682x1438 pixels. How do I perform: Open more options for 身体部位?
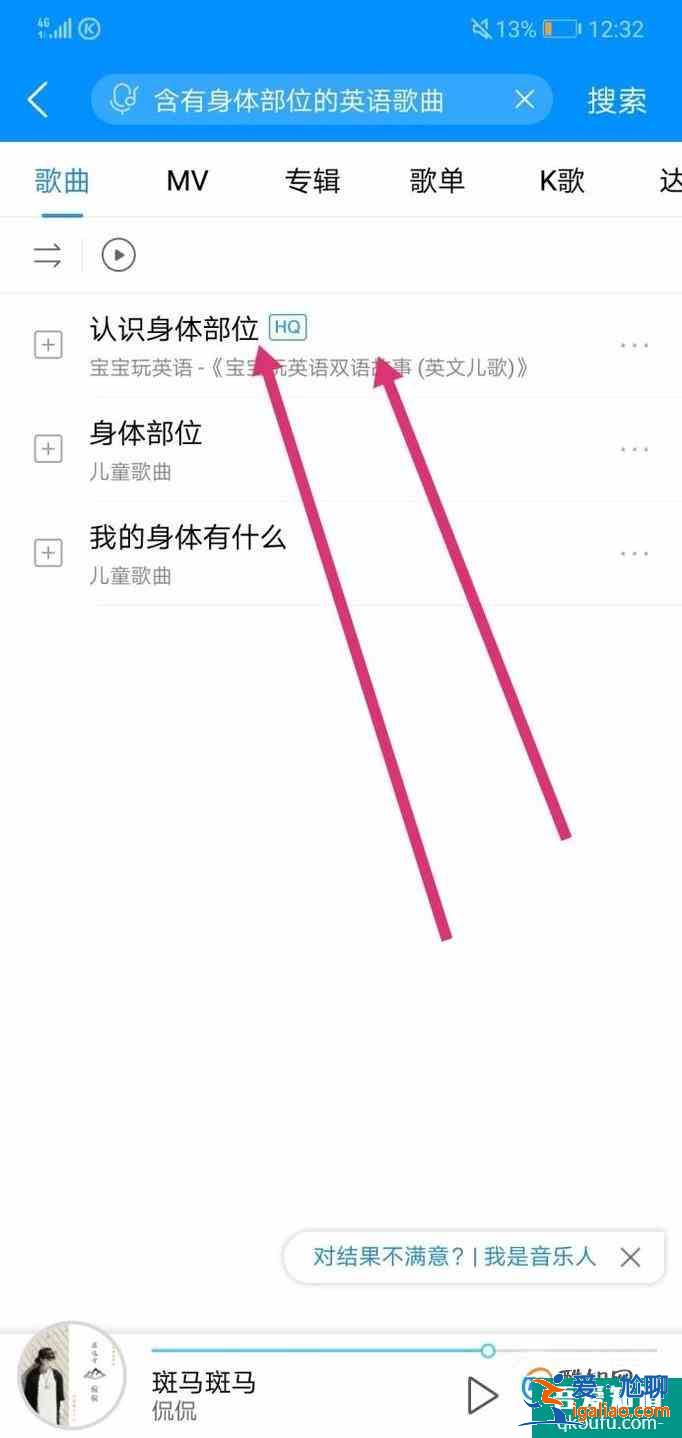634,450
